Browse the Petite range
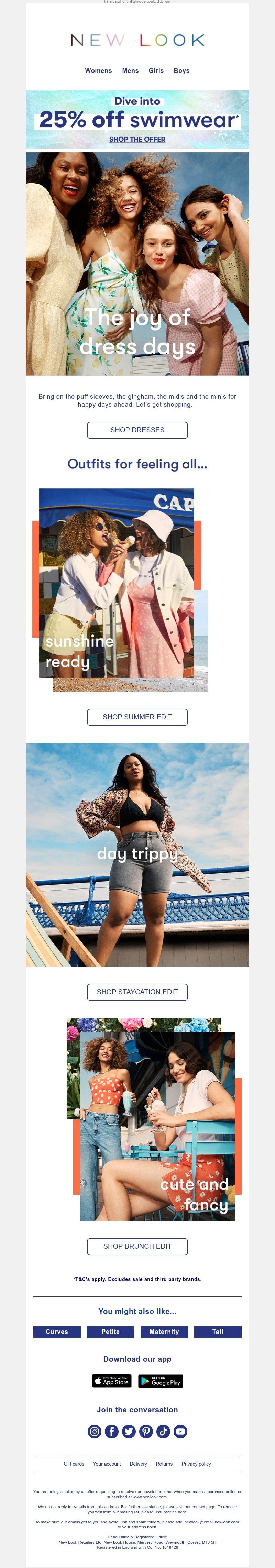 110,1332
